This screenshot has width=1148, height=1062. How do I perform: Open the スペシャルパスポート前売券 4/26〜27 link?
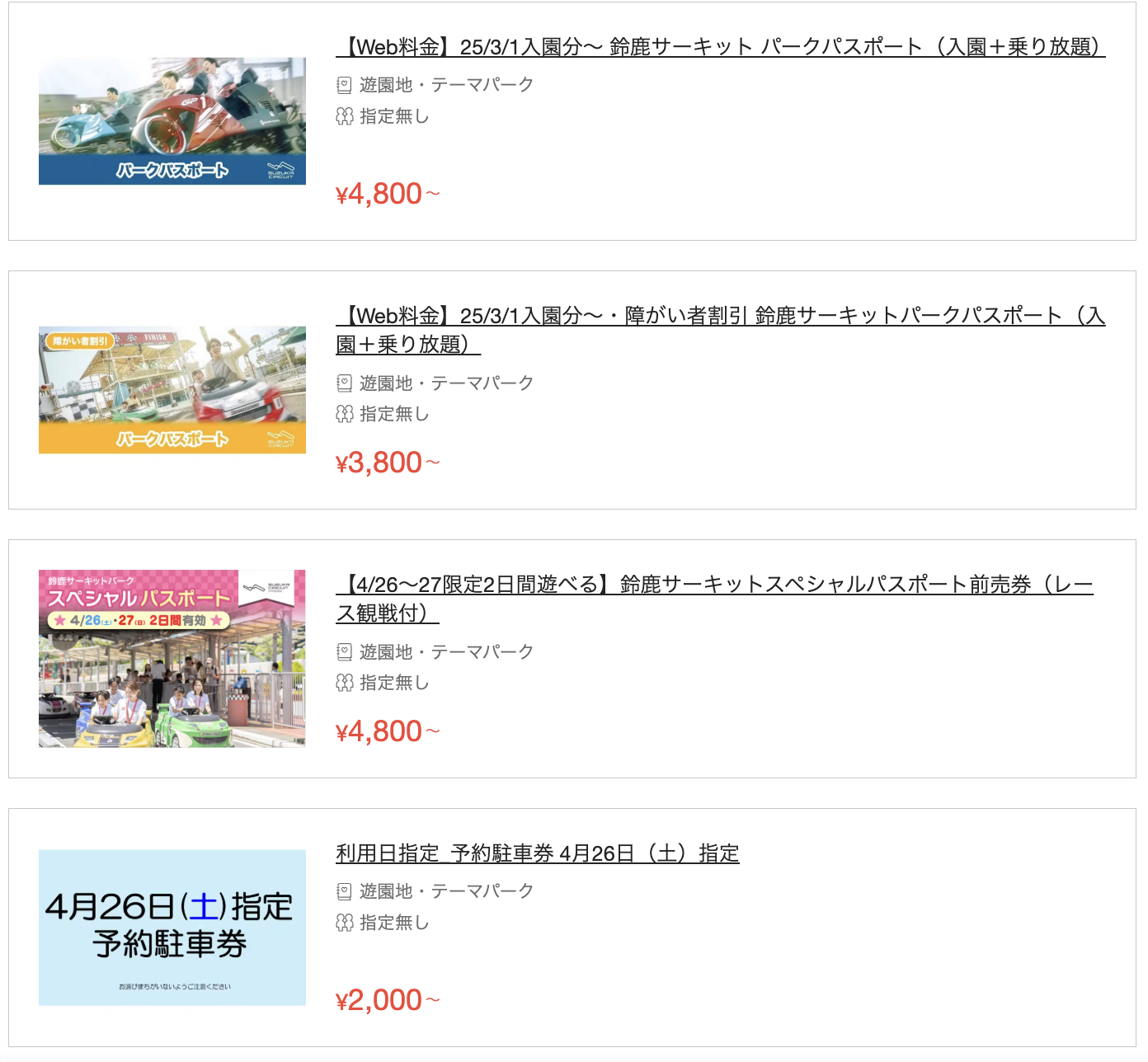(x=714, y=585)
